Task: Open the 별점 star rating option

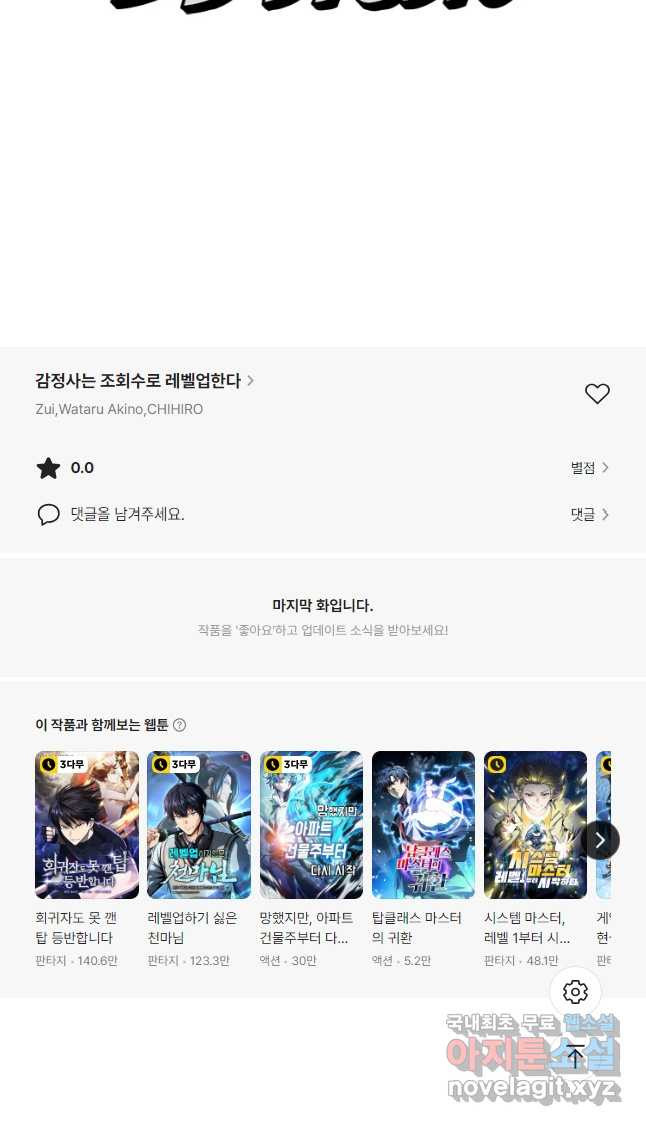Action: (x=589, y=468)
